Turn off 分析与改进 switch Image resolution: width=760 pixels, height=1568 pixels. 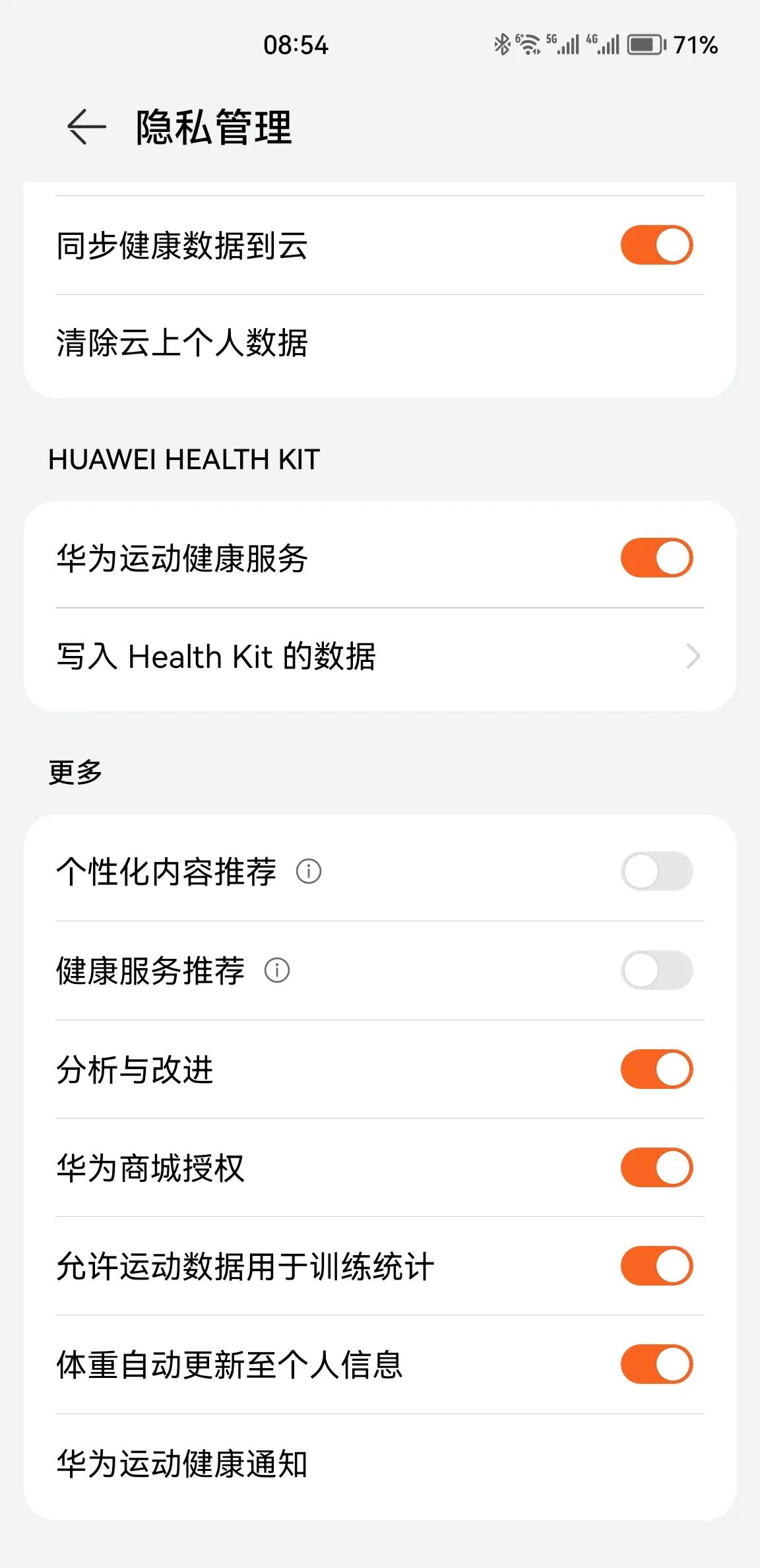click(656, 1069)
